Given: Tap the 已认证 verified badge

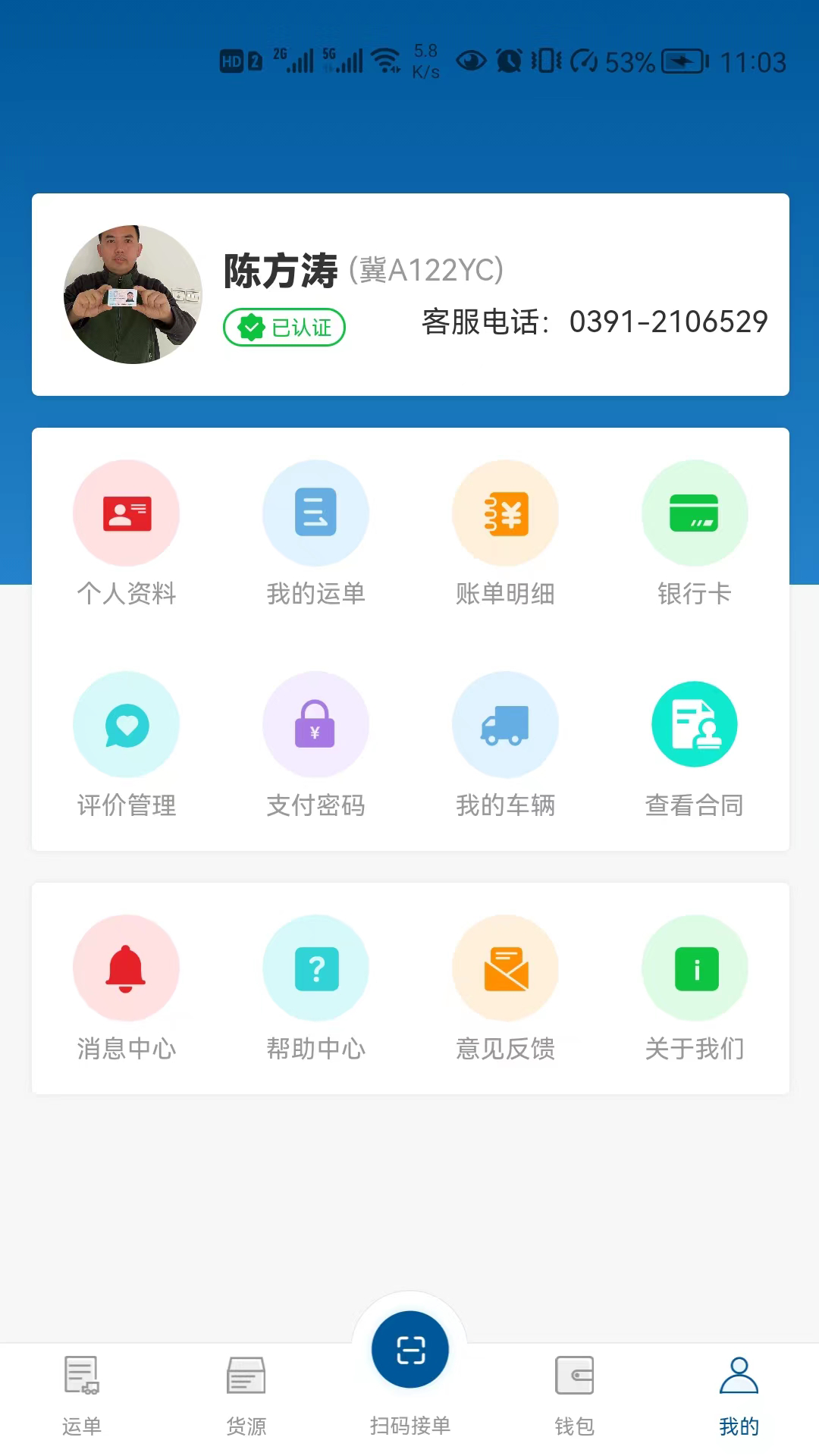Looking at the screenshot, I should tap(284, 327).
